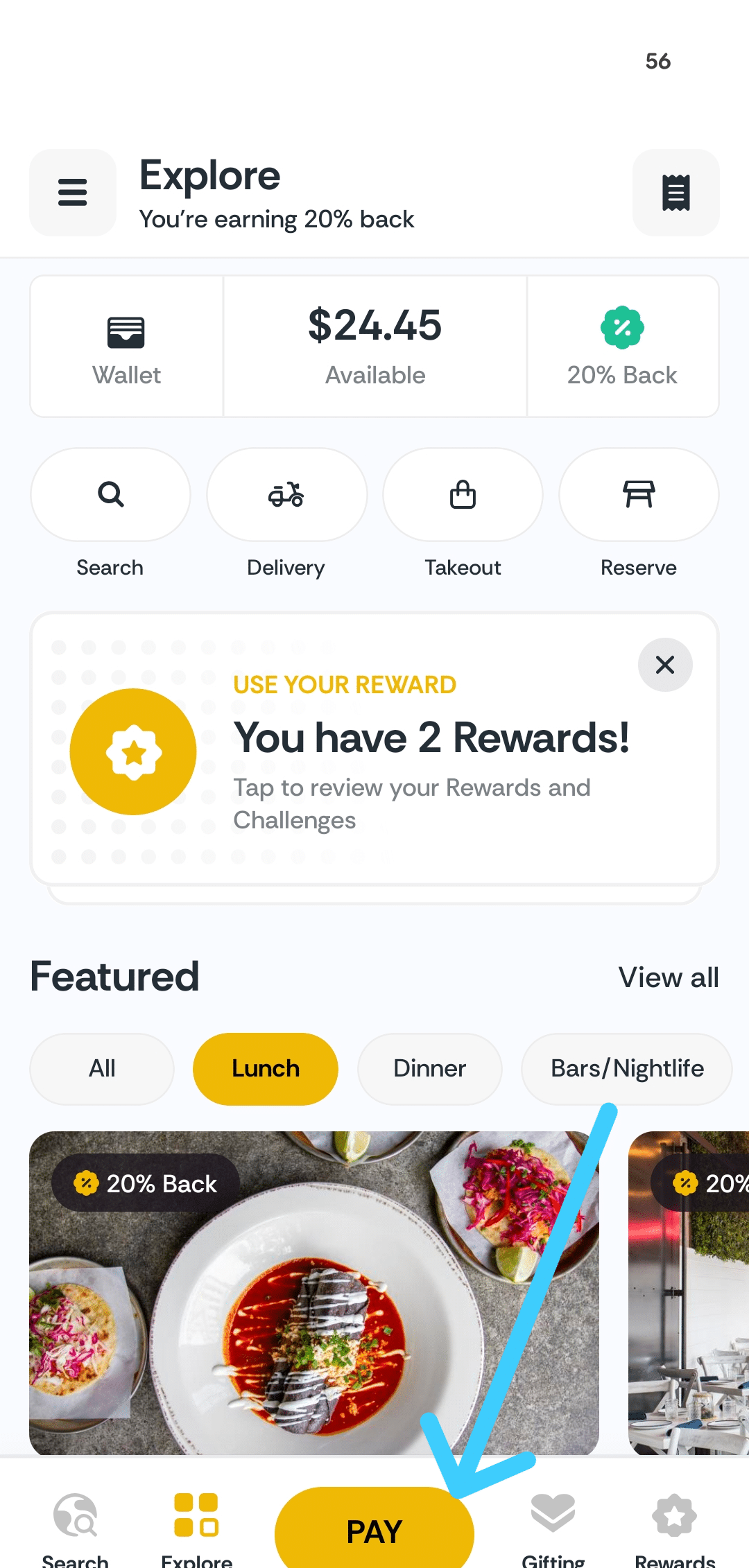Open the receipts icon
The height and width of the screenshot is (1568, 749).
675,193
